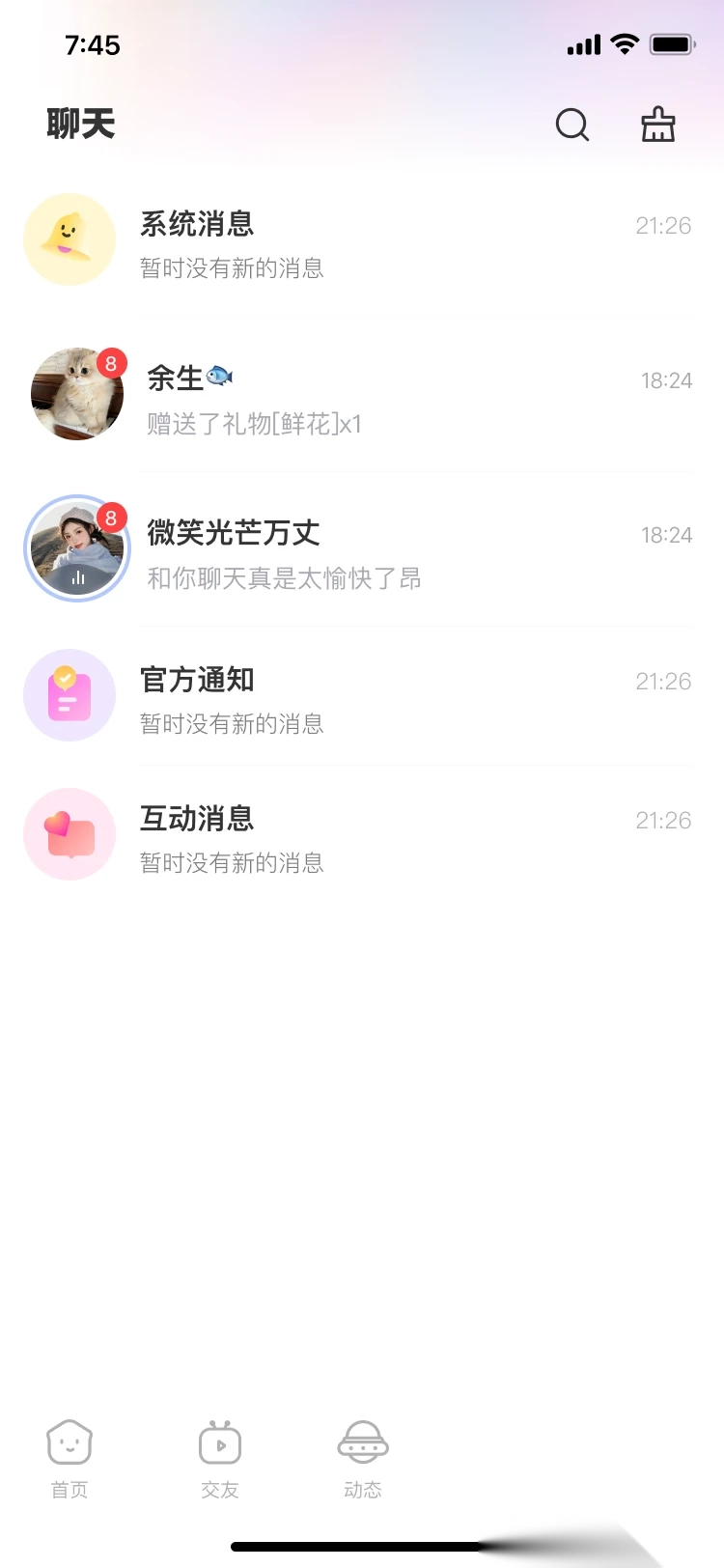The height and width of the screenshot is (1568, 724).
Task: Click the Wi-Fi icon in the status bar
Action: point(625,42)
